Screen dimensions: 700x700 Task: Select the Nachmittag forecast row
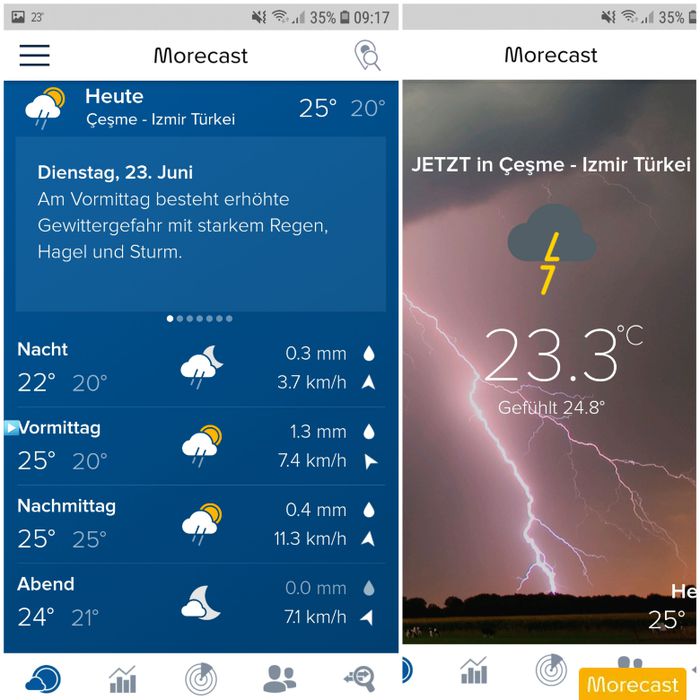(201, 524)
